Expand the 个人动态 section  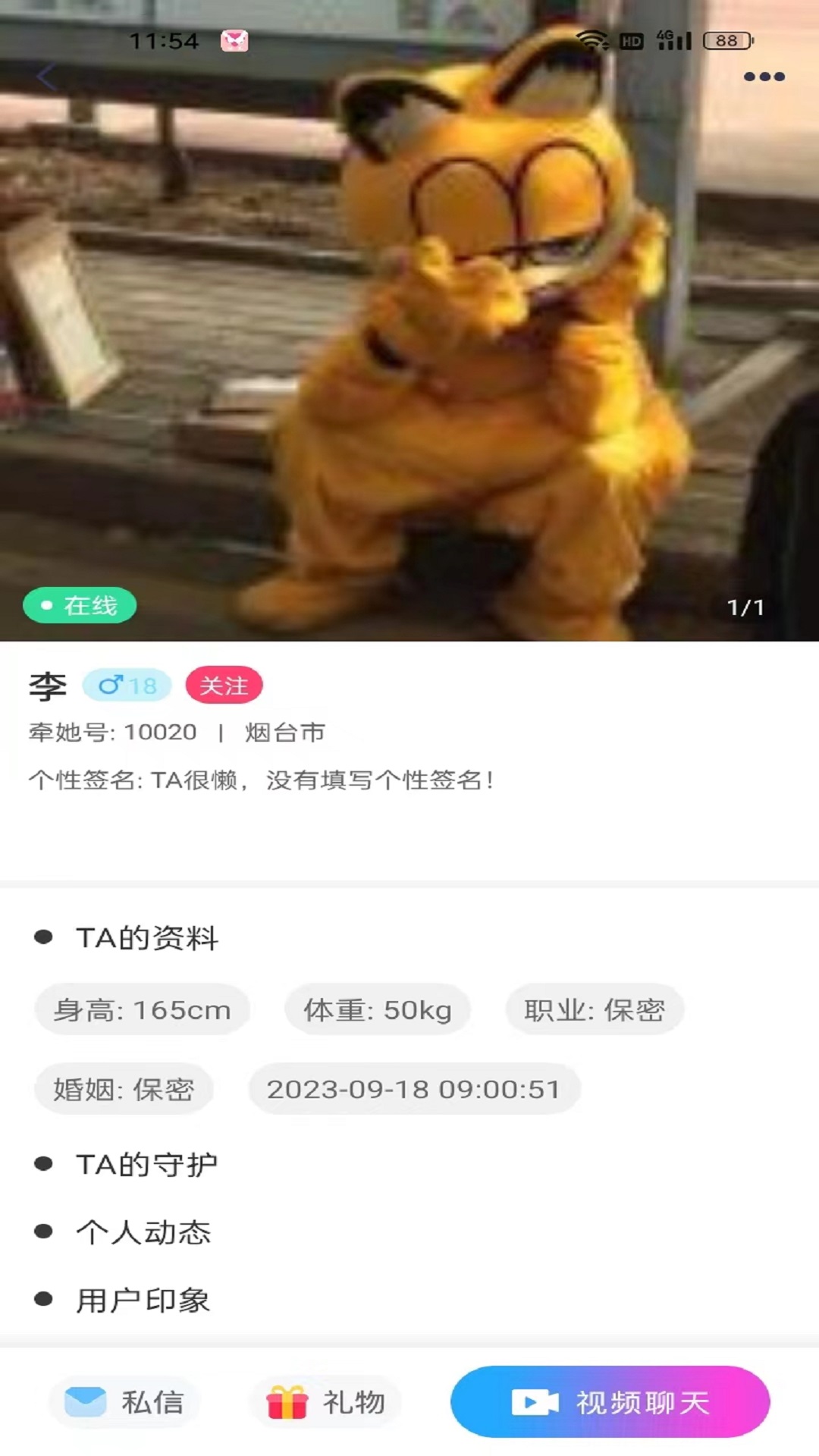tap(144, 1231)
